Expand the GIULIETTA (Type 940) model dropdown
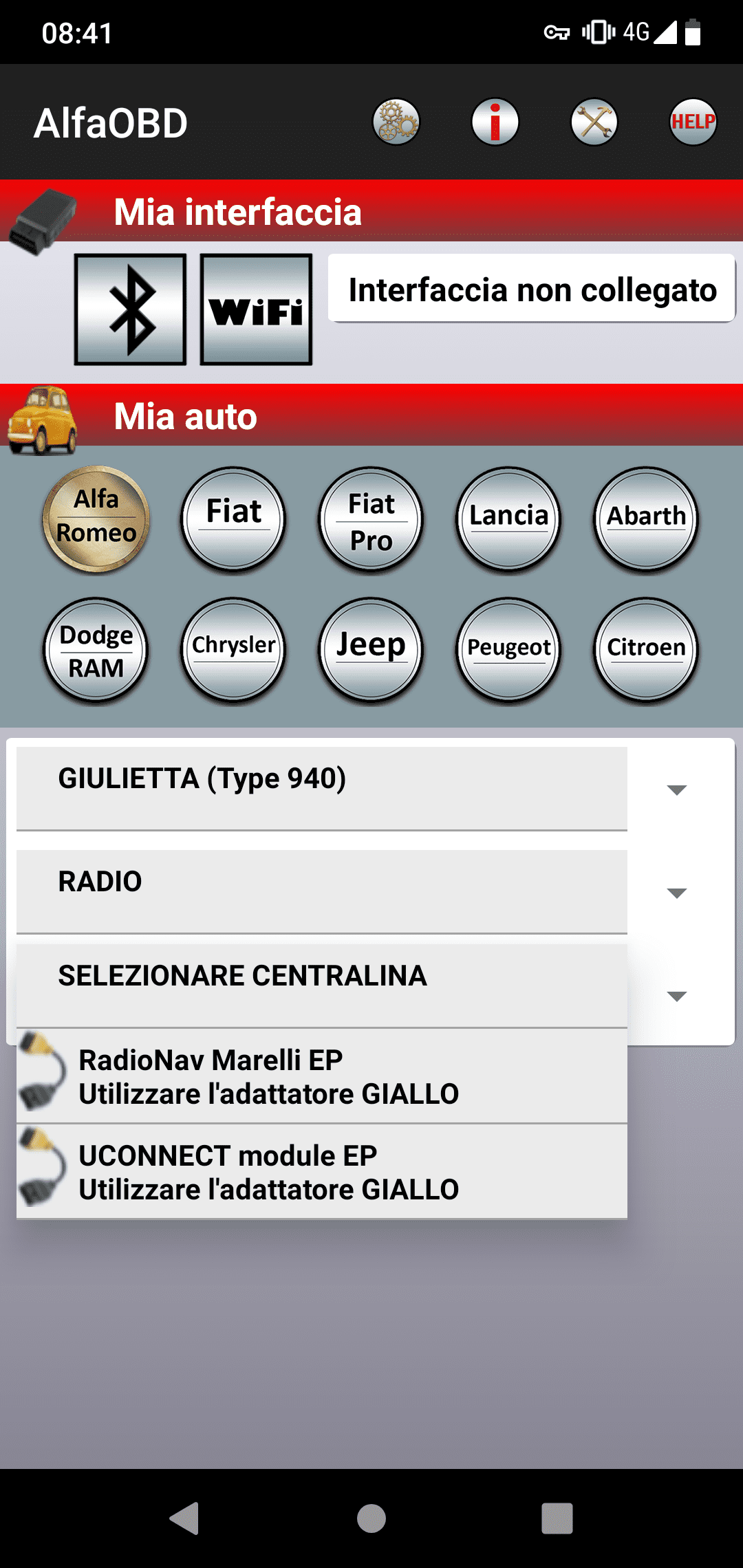Image resolution: width=743 pixels, height=1568 pixels. [x=371, y=789]
